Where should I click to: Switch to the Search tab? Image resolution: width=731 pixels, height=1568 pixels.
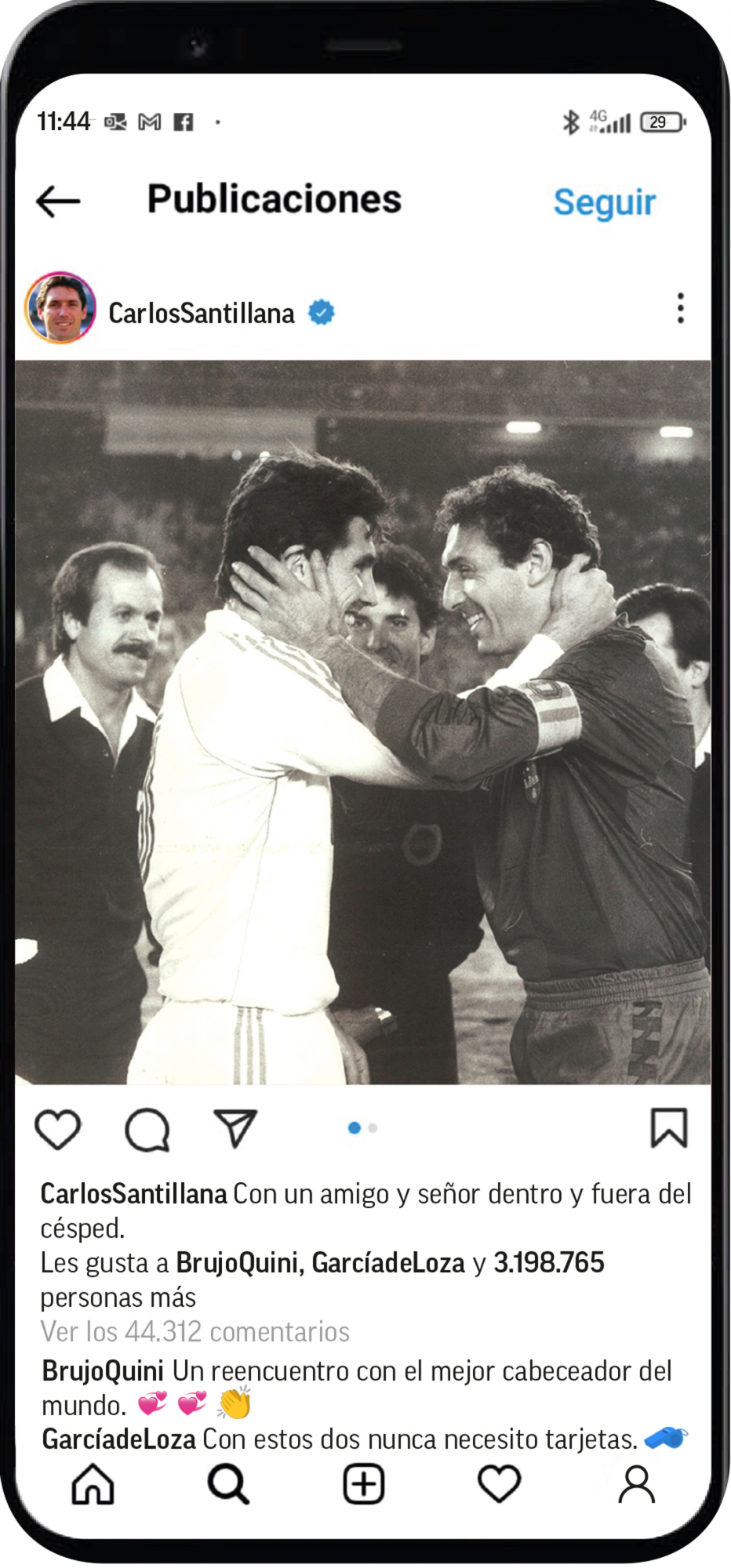tap(228, 1484)
